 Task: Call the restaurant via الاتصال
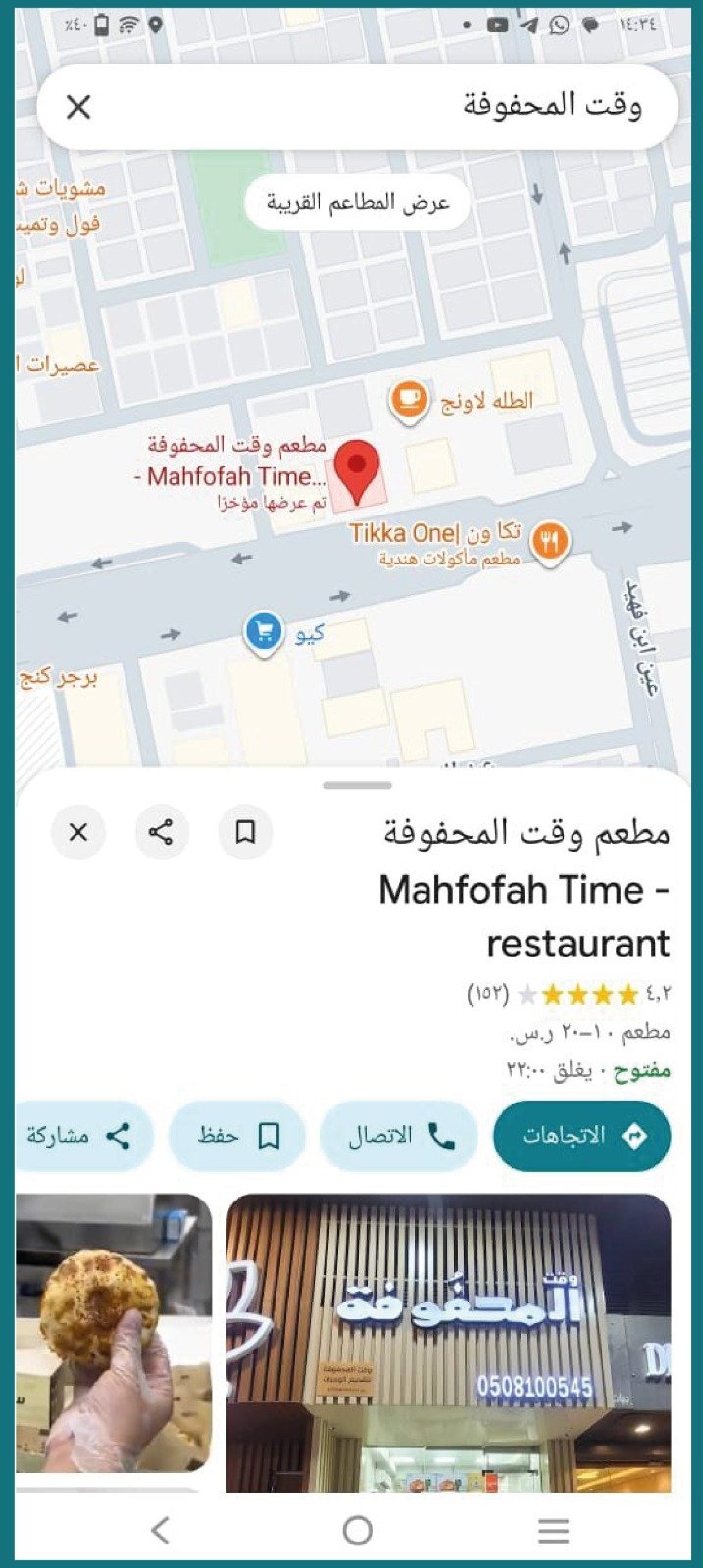[x=401, y=1136]
